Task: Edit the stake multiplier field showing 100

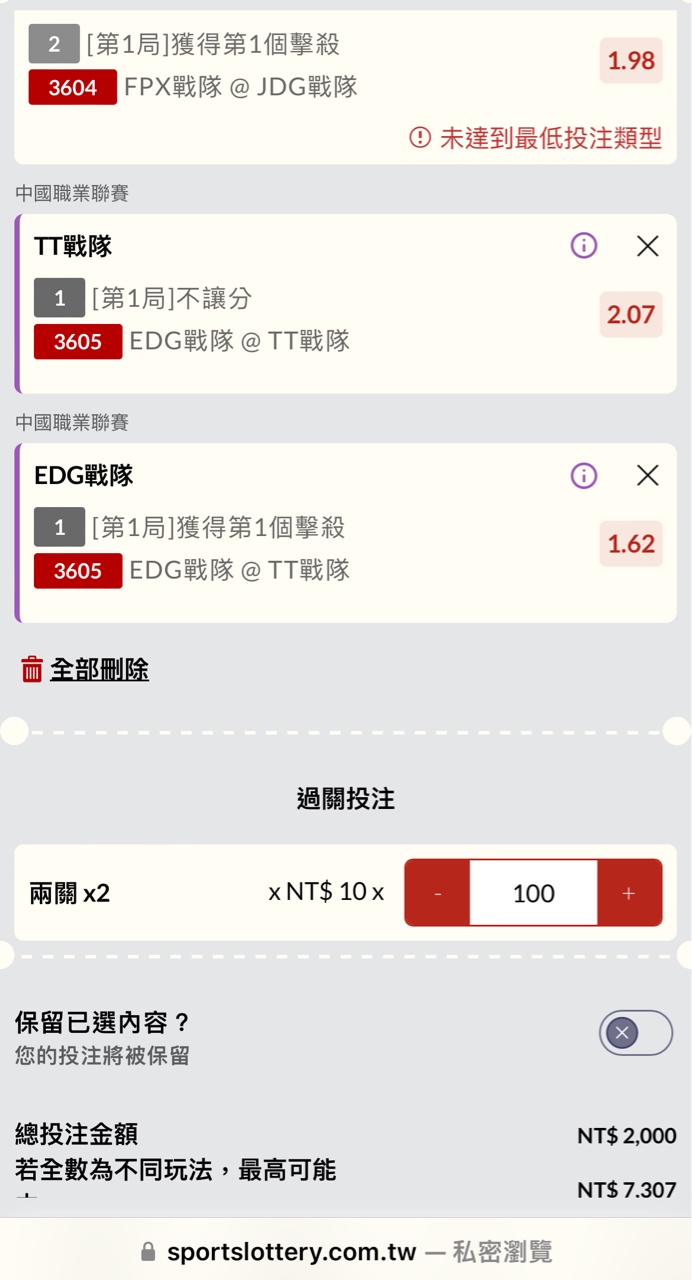Action: click(x=533, y=893)
